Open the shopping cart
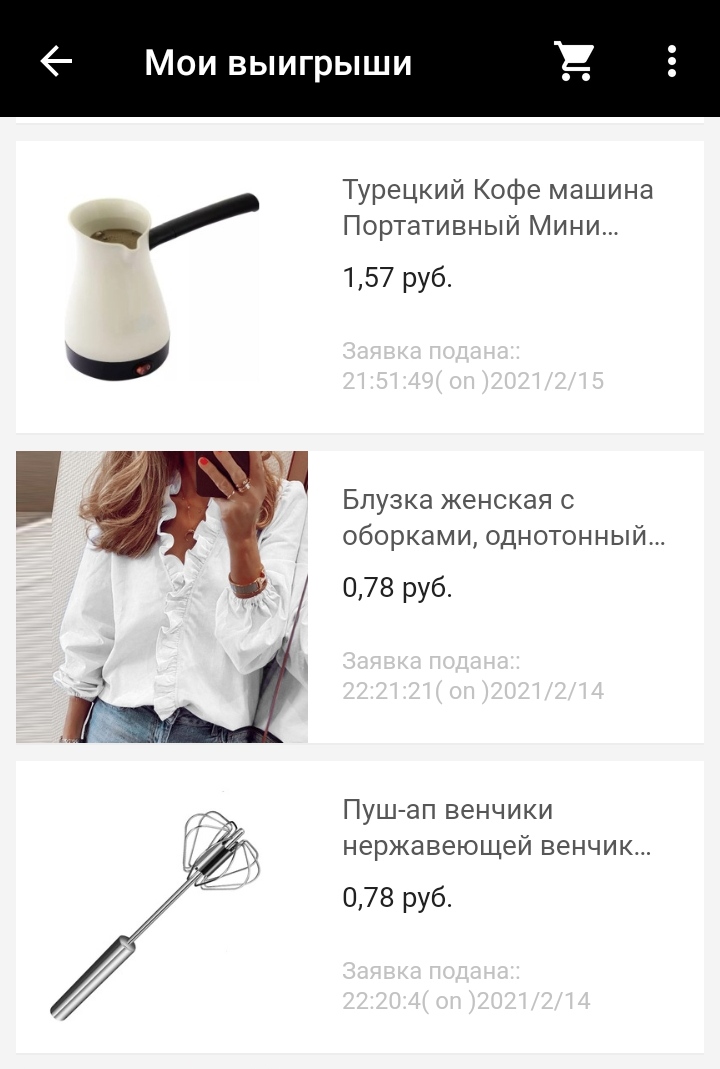The width and height of the screenshot is (720, 1069). coord(575,62)
